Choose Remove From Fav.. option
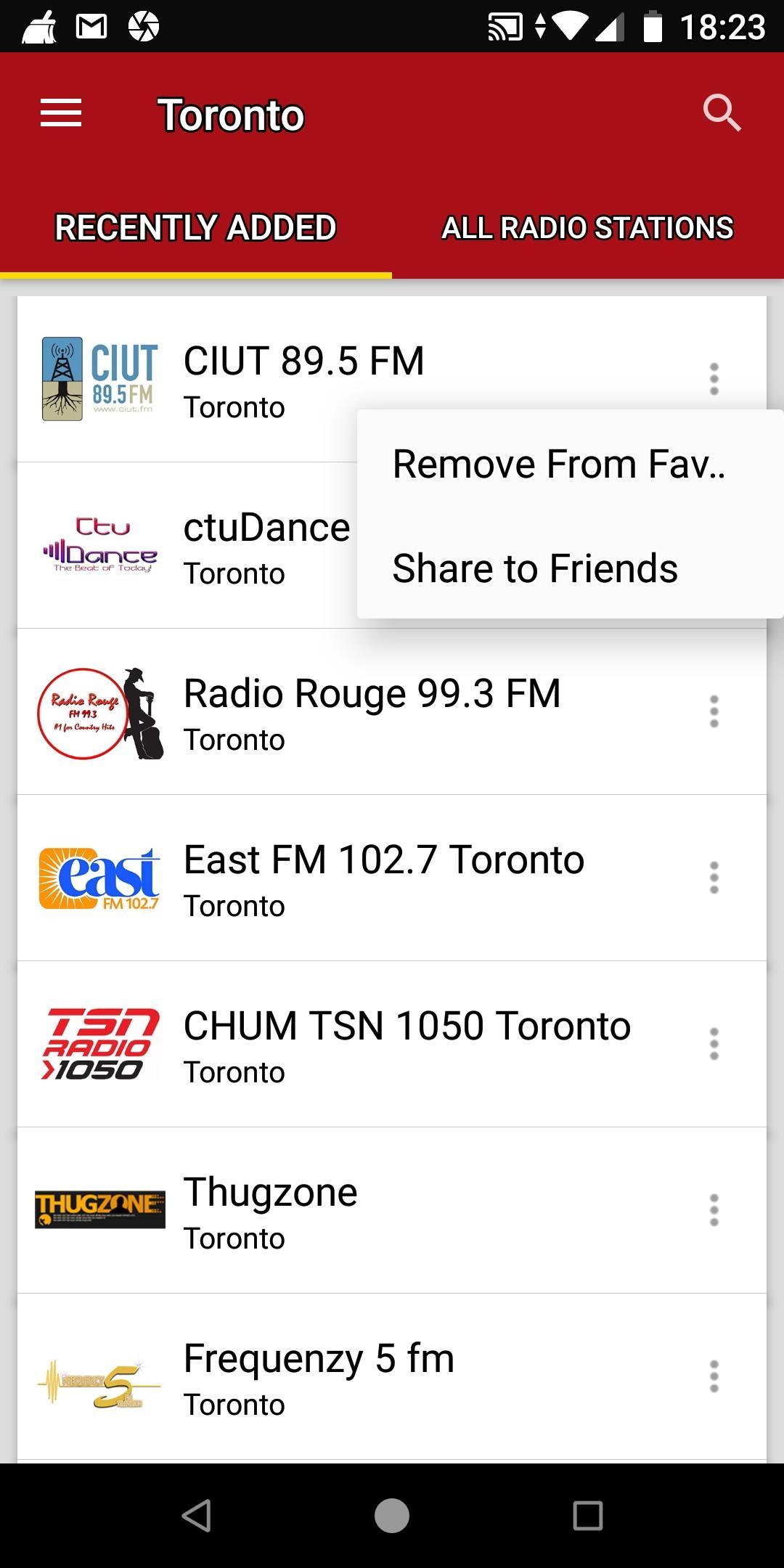Screen dimensions: 784x1568 (x=559, y=464)
